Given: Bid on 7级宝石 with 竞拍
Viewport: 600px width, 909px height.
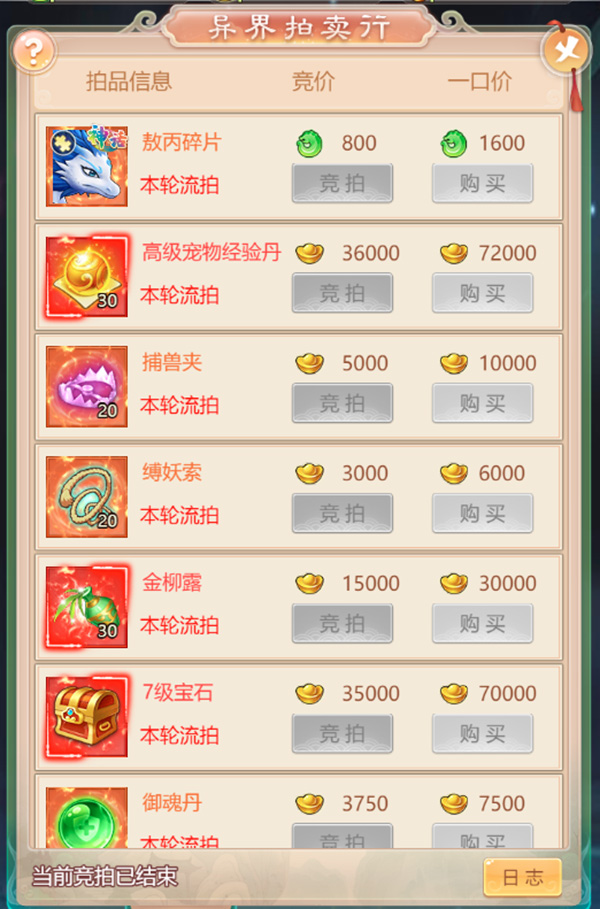Looking at the screenshot, I should tap(342, 734).
